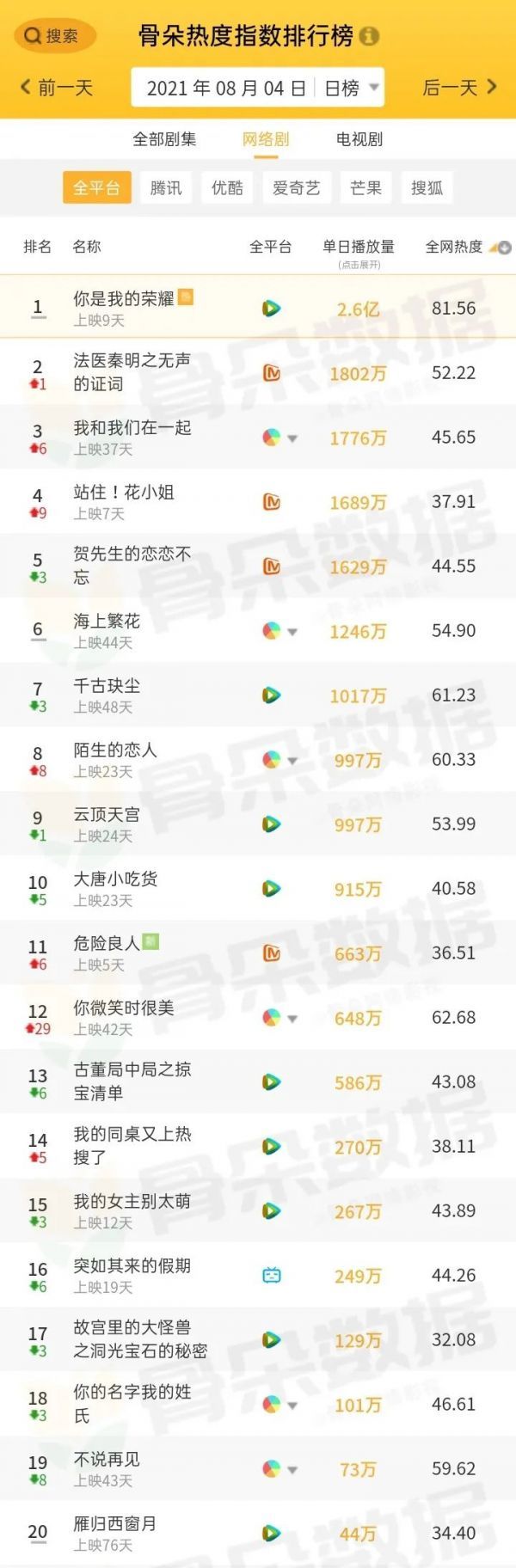Go to 前一天 previous day
The height and width of the screenshot is (1568, 516).
tap(57, 87)
